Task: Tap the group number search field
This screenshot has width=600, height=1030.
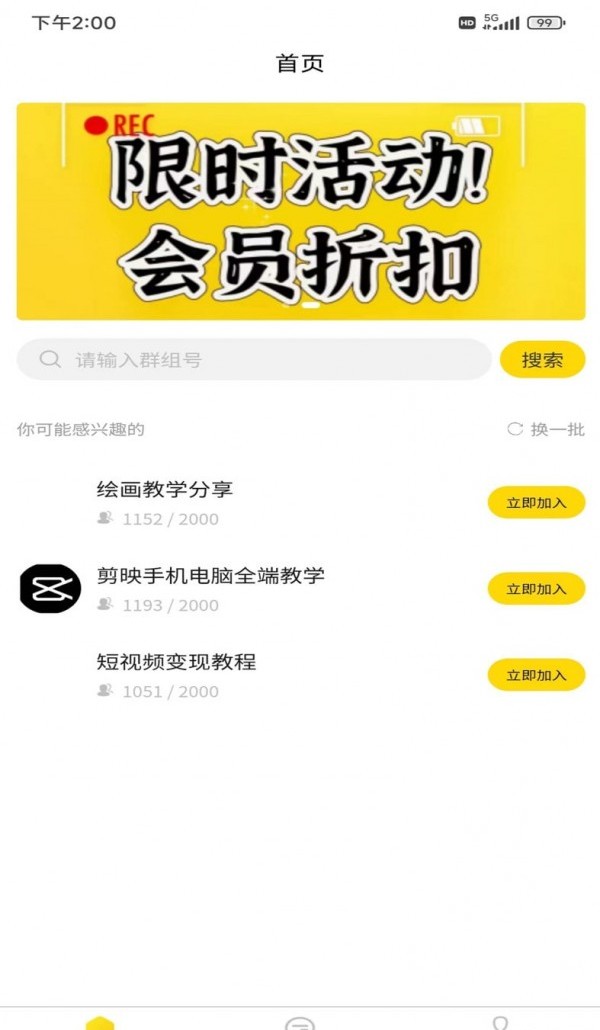Action: pyautogui.click(x=255, y=360)
